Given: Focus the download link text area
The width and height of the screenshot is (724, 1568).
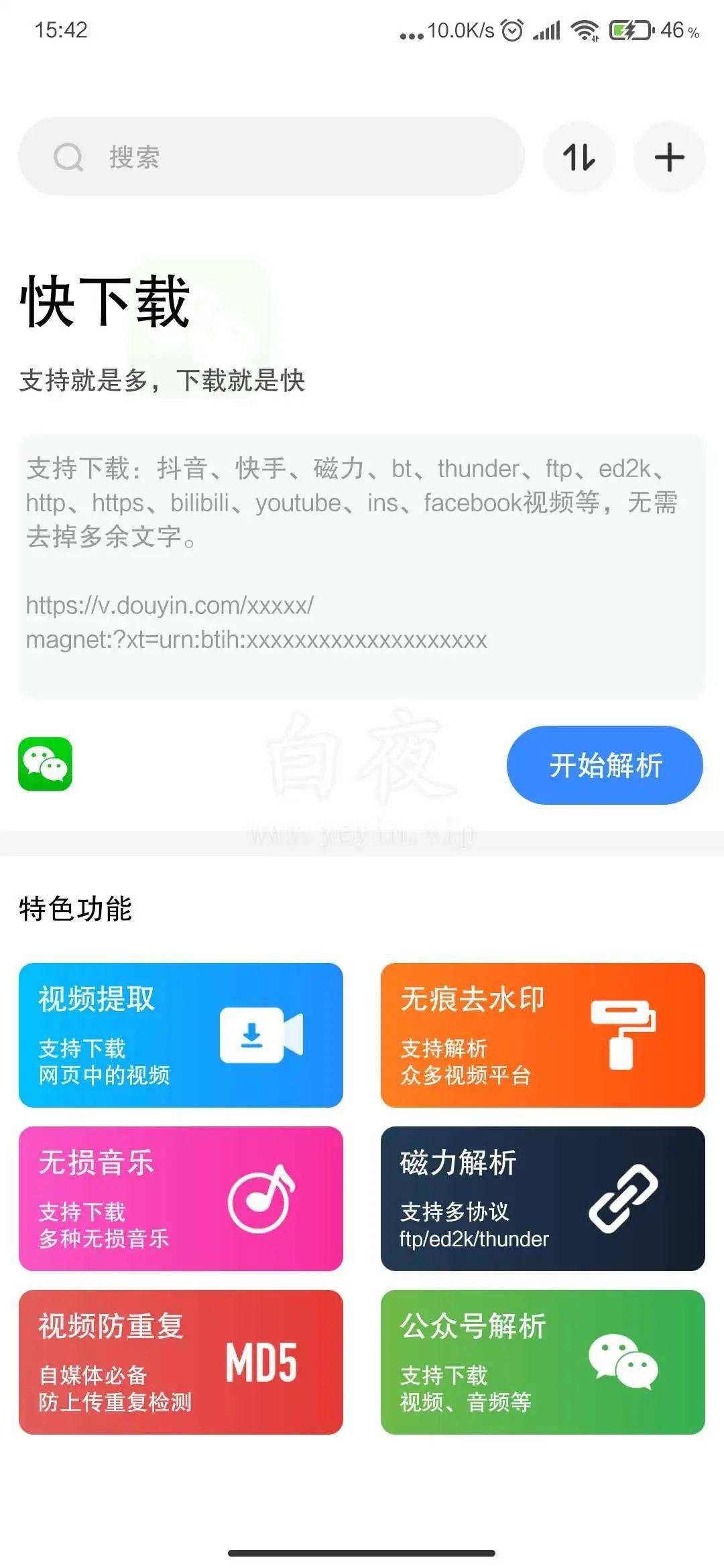Looking at the screenshot, I should point(362,567).
